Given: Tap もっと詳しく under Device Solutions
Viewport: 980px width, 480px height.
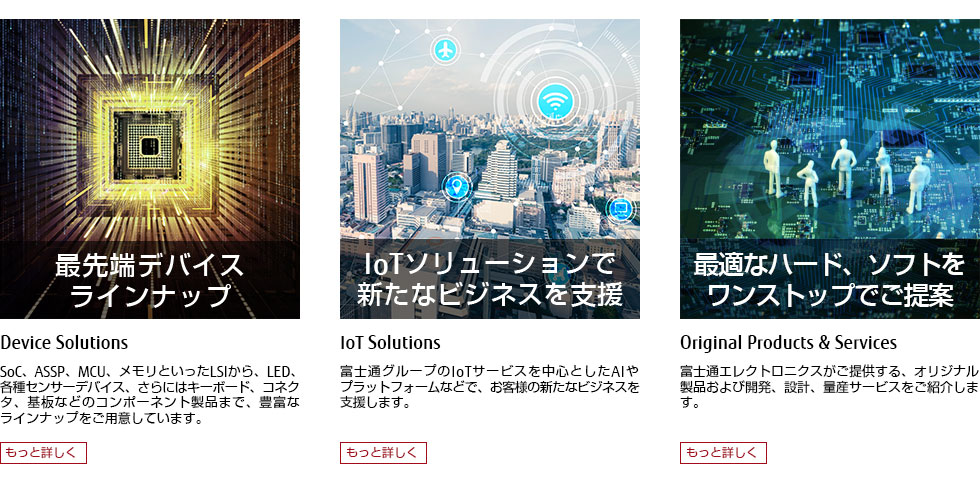Looking at the screenshot, I should pos(43,452).
